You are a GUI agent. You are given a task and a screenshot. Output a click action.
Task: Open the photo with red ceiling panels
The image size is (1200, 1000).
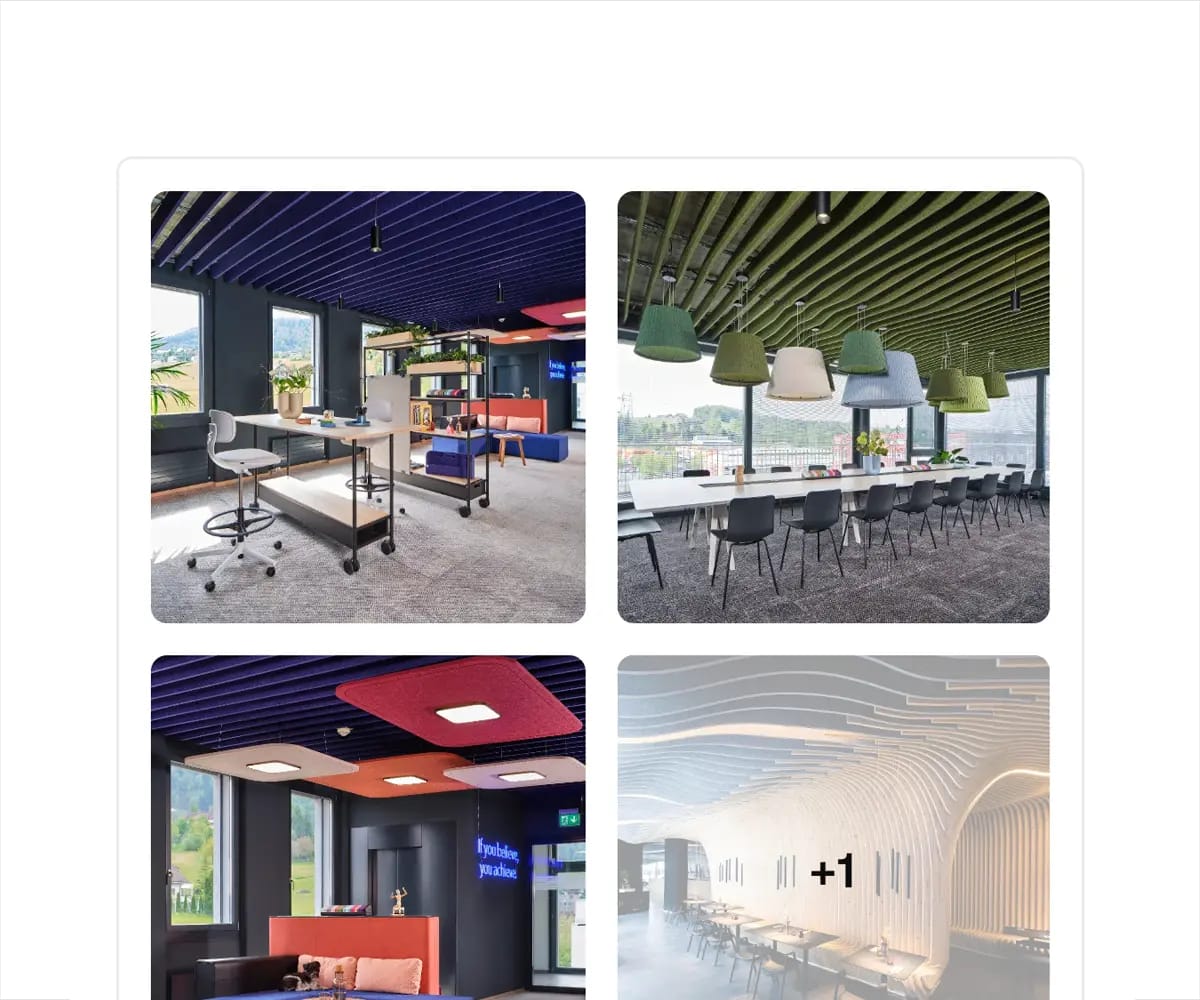tap(368, 826)
